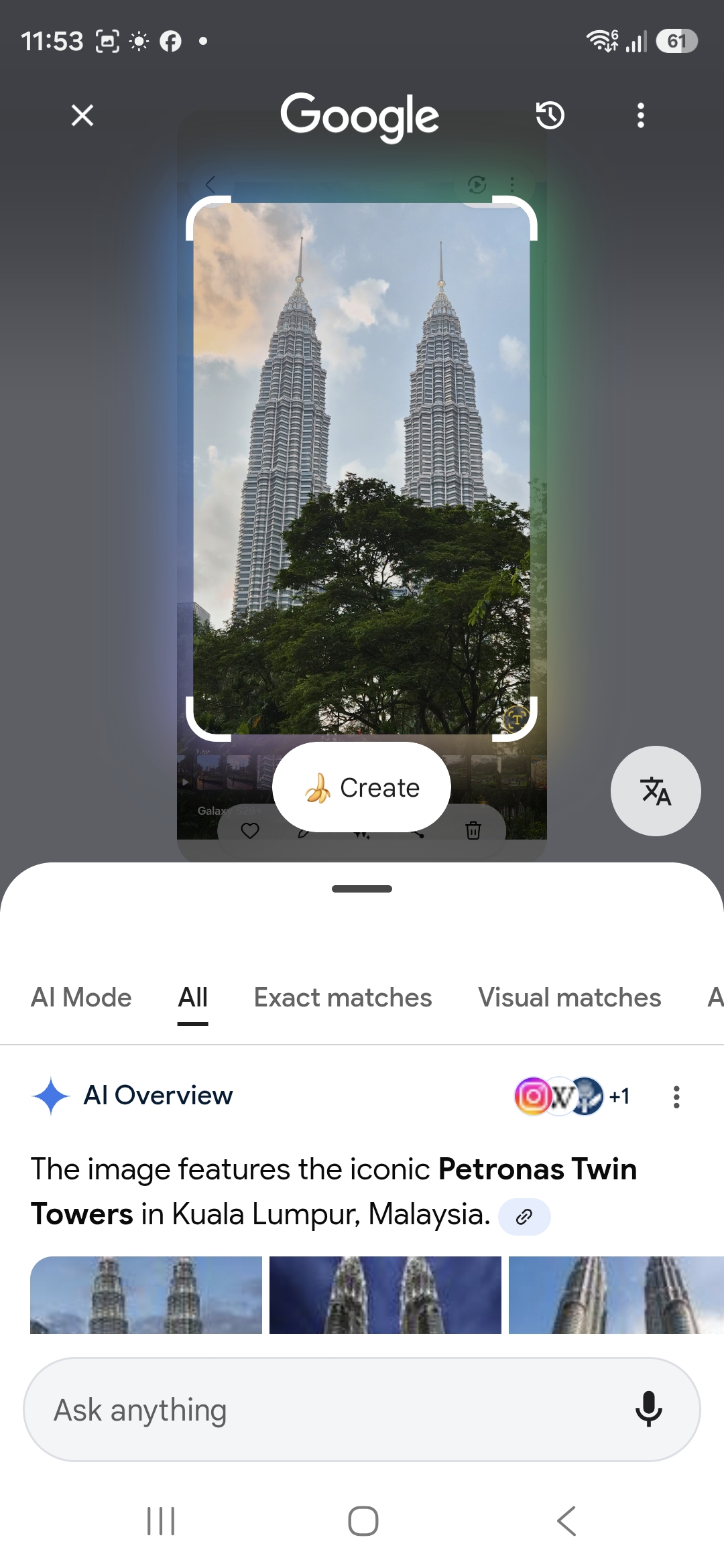This screenshot has width=724, height=1568.
Task: View AI Overview sources
Action: [572, 1096]
